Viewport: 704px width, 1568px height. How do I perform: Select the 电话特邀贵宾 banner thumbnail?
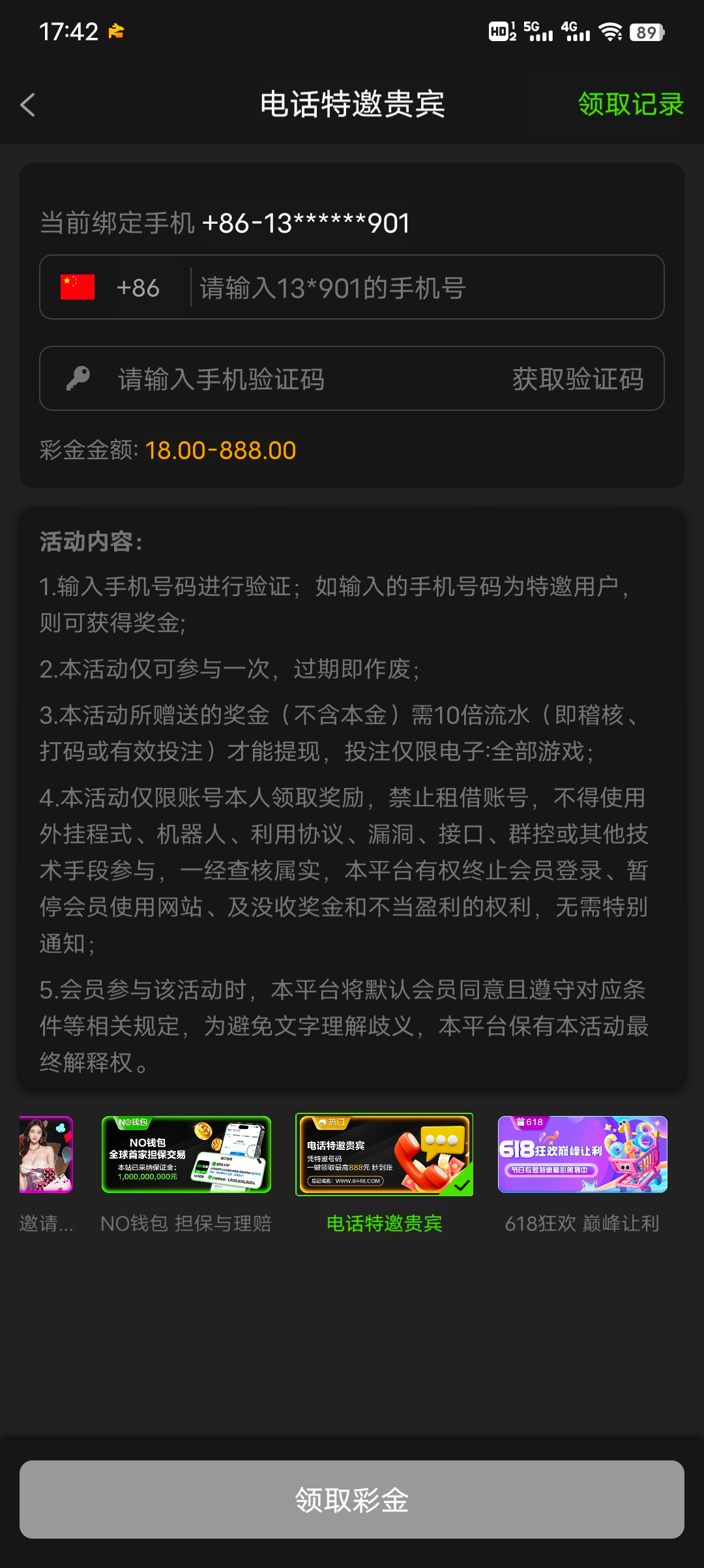[x=384, y=1155]
